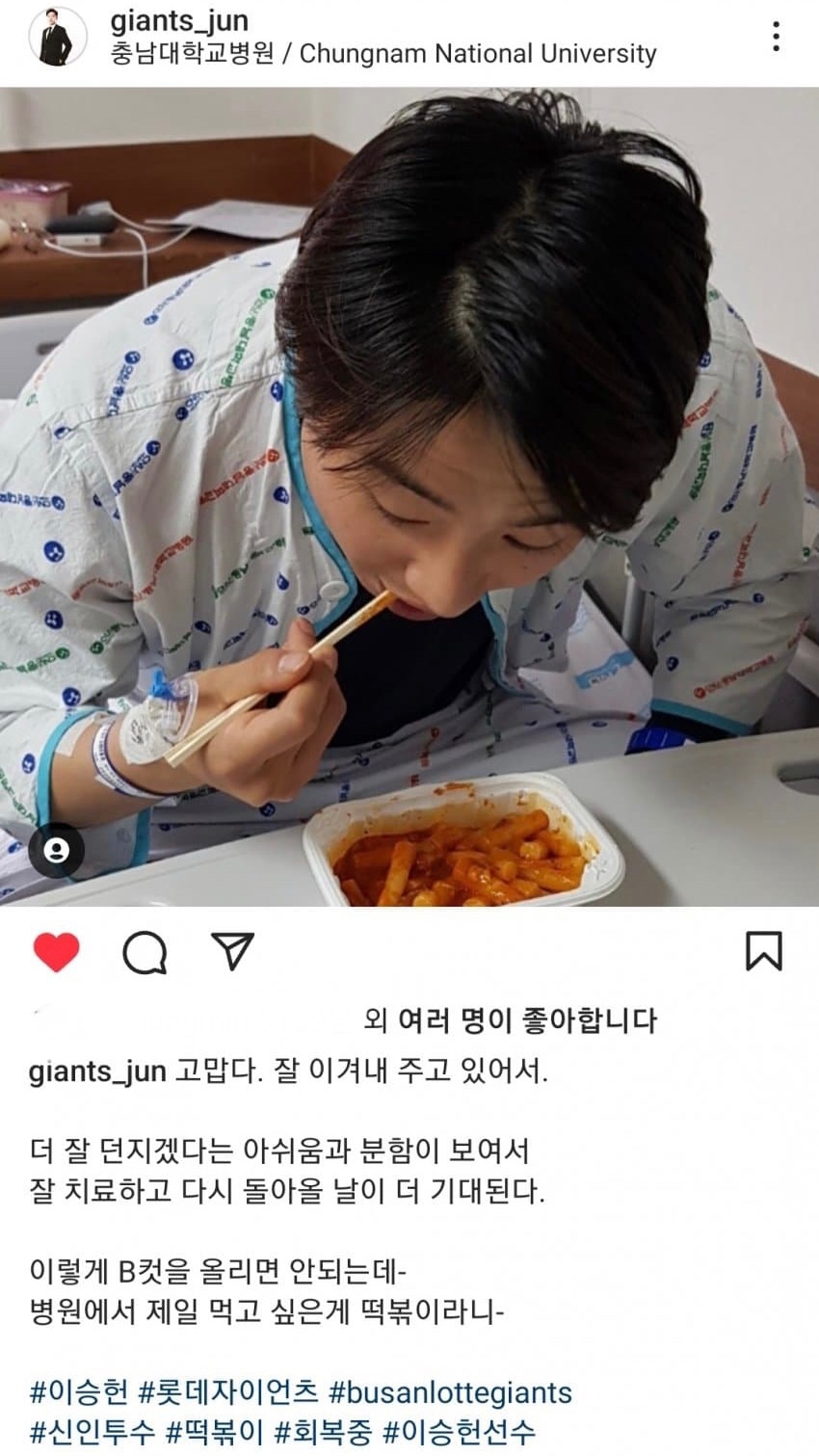Open the comments speech bubble
This screenshot has height=1456, width=819.
tap(145, 952)
